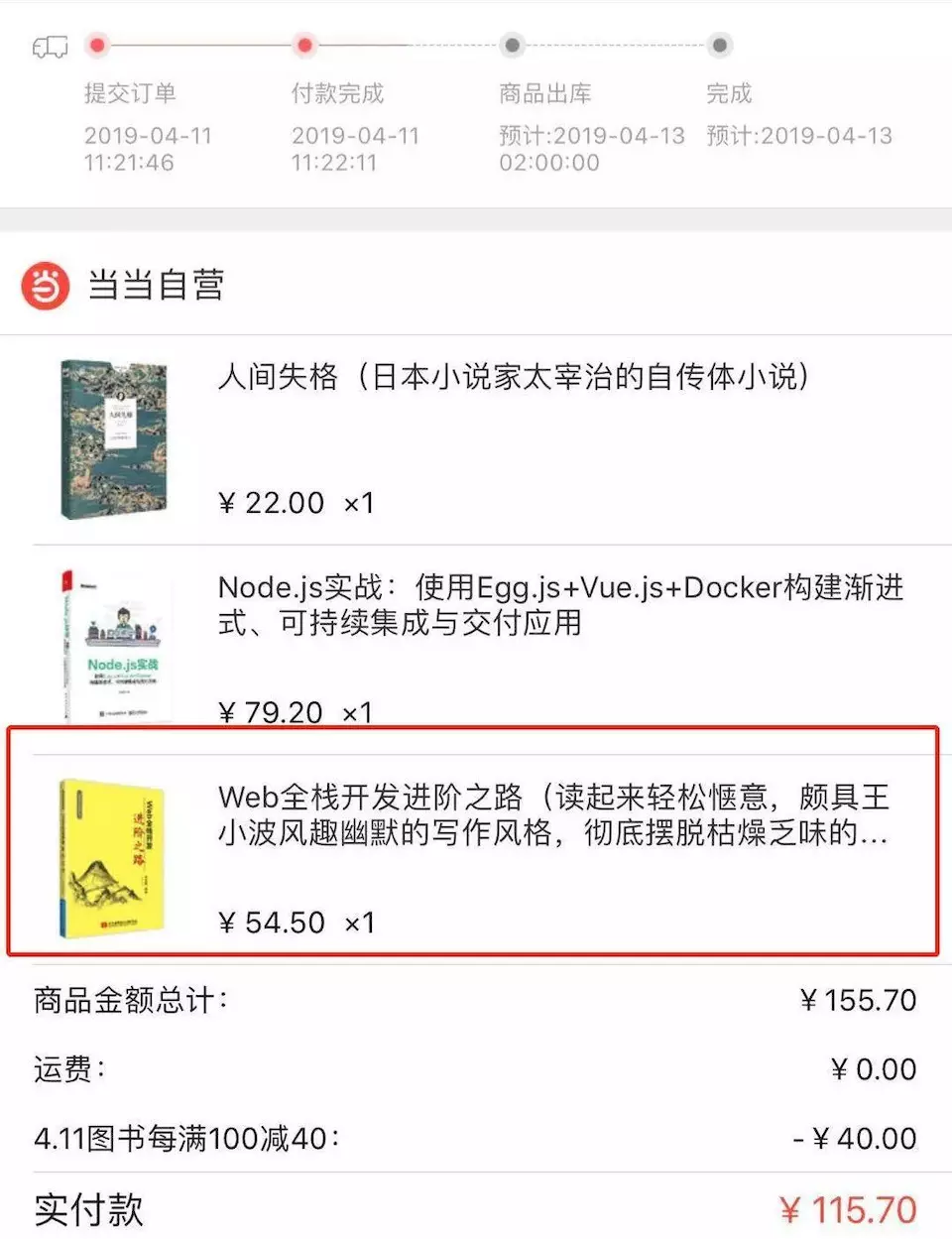Open the Node.js实战 book item
The width and height of the screenshot is (952, 1239).
pos(559,604)
